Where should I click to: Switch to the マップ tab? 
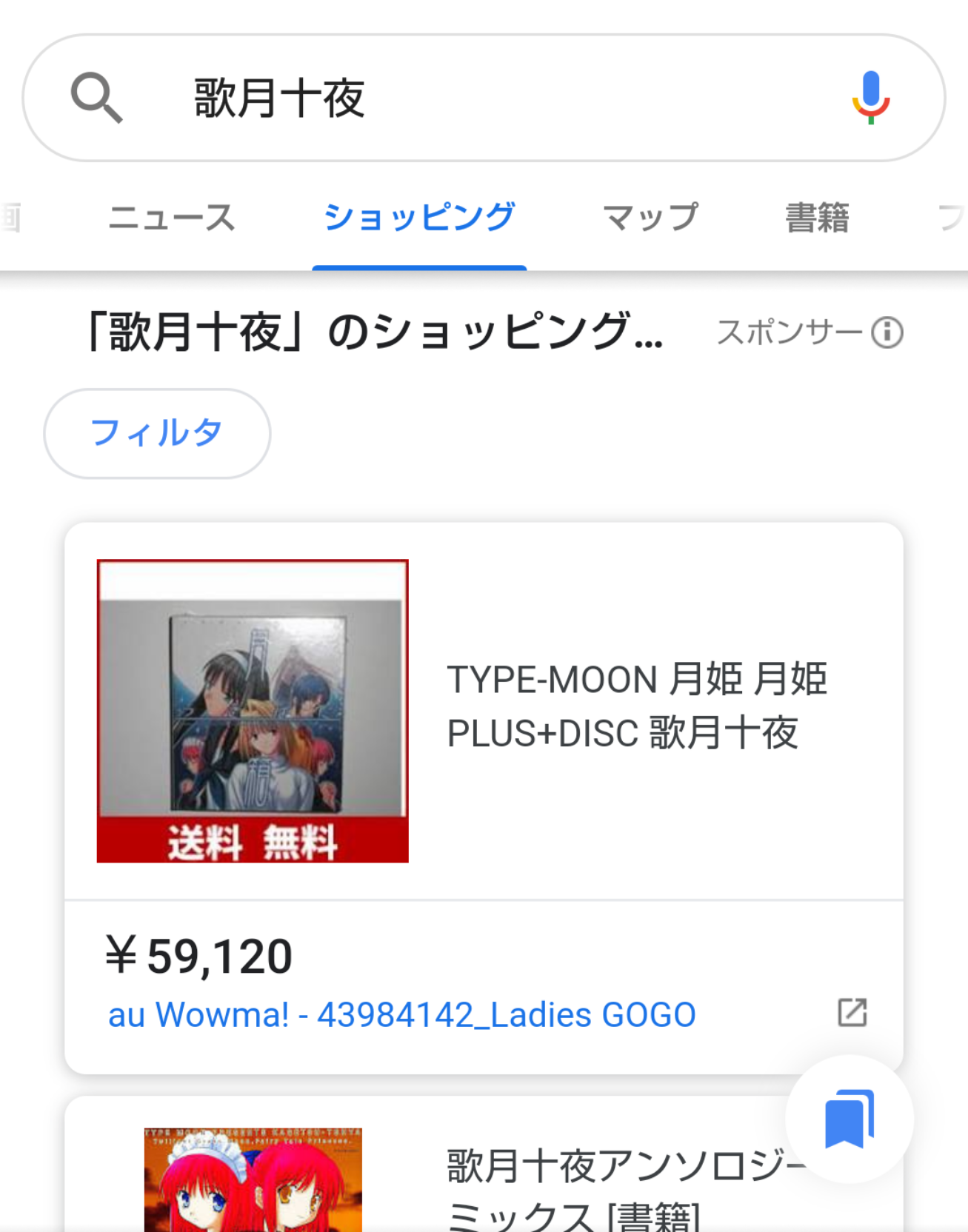(x=650, y=218)
